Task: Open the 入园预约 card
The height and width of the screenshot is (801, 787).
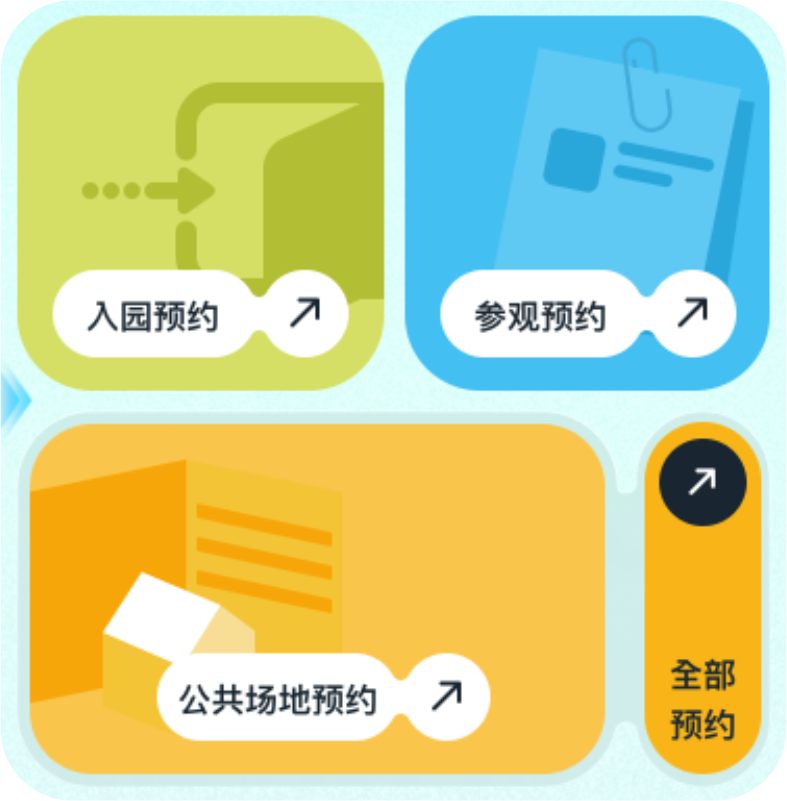Action: [200, 203]
